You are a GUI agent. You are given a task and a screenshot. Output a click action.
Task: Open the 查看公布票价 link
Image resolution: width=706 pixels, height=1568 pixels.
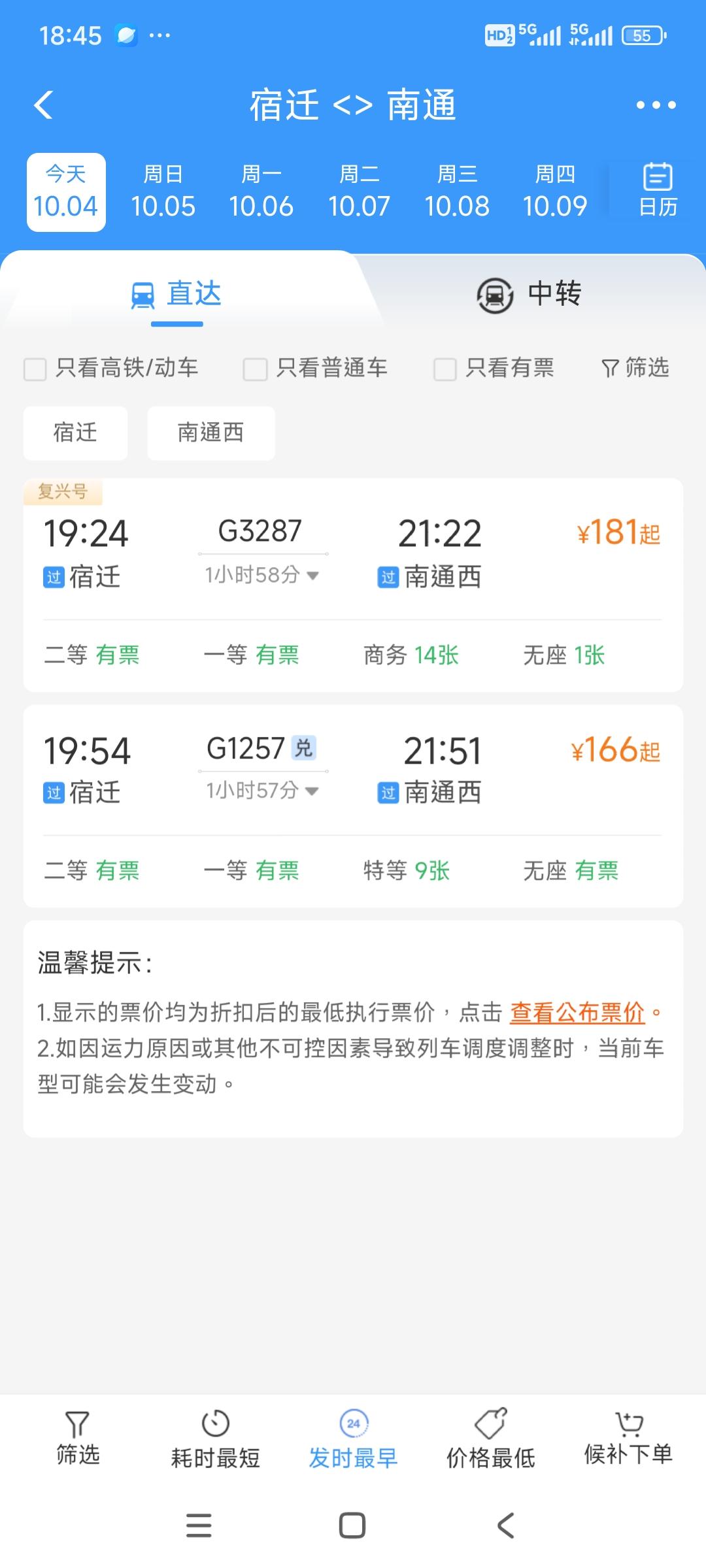point(577,1012)
